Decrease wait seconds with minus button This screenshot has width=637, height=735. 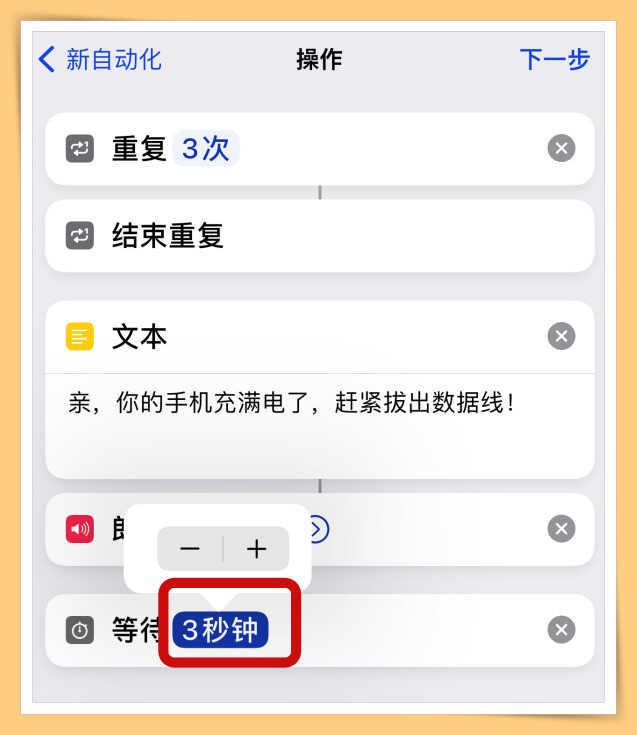(190, 549)
